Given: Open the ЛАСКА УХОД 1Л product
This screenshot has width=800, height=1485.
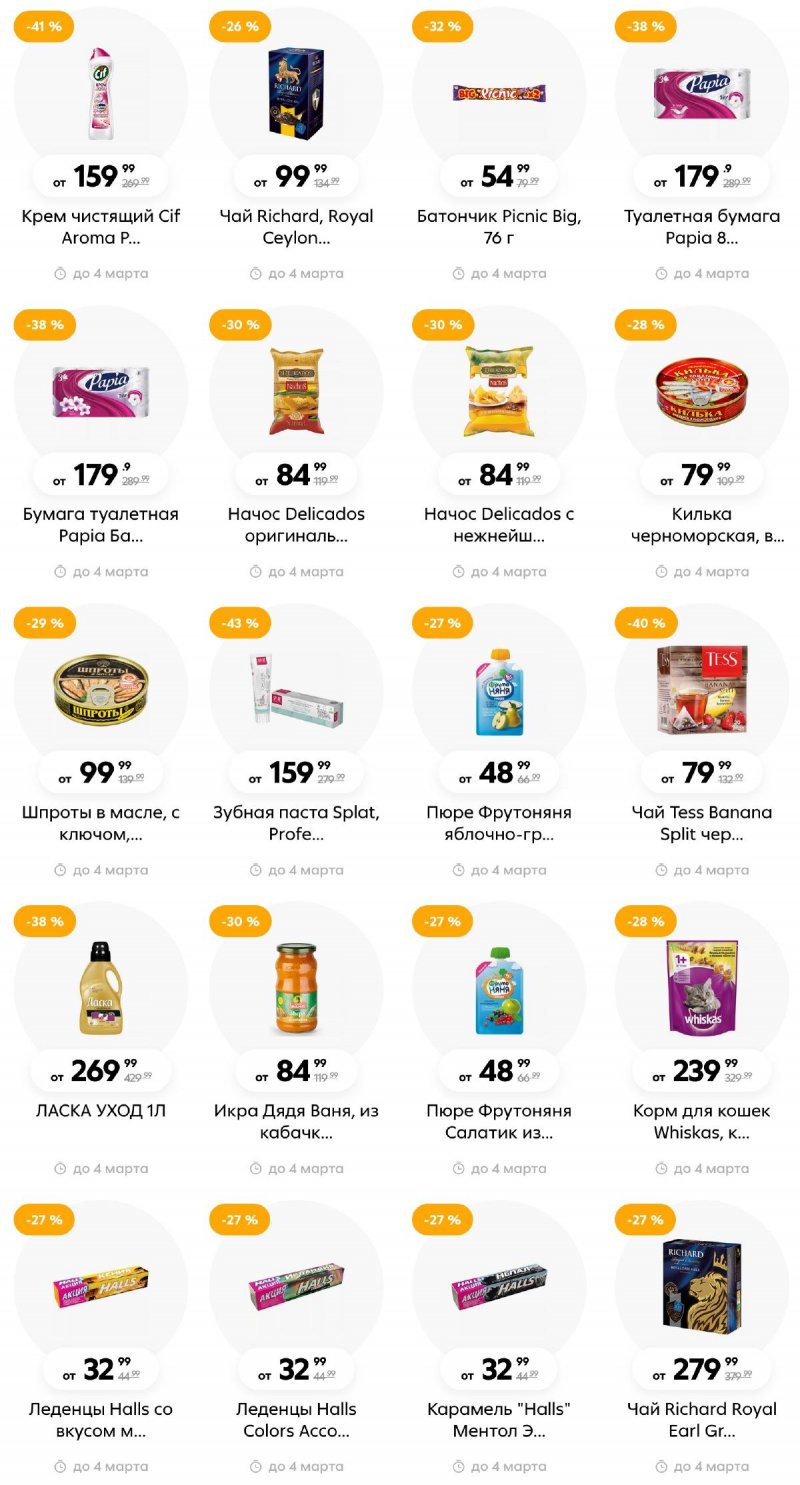Looking at the screenshot, I should (100, 988).
